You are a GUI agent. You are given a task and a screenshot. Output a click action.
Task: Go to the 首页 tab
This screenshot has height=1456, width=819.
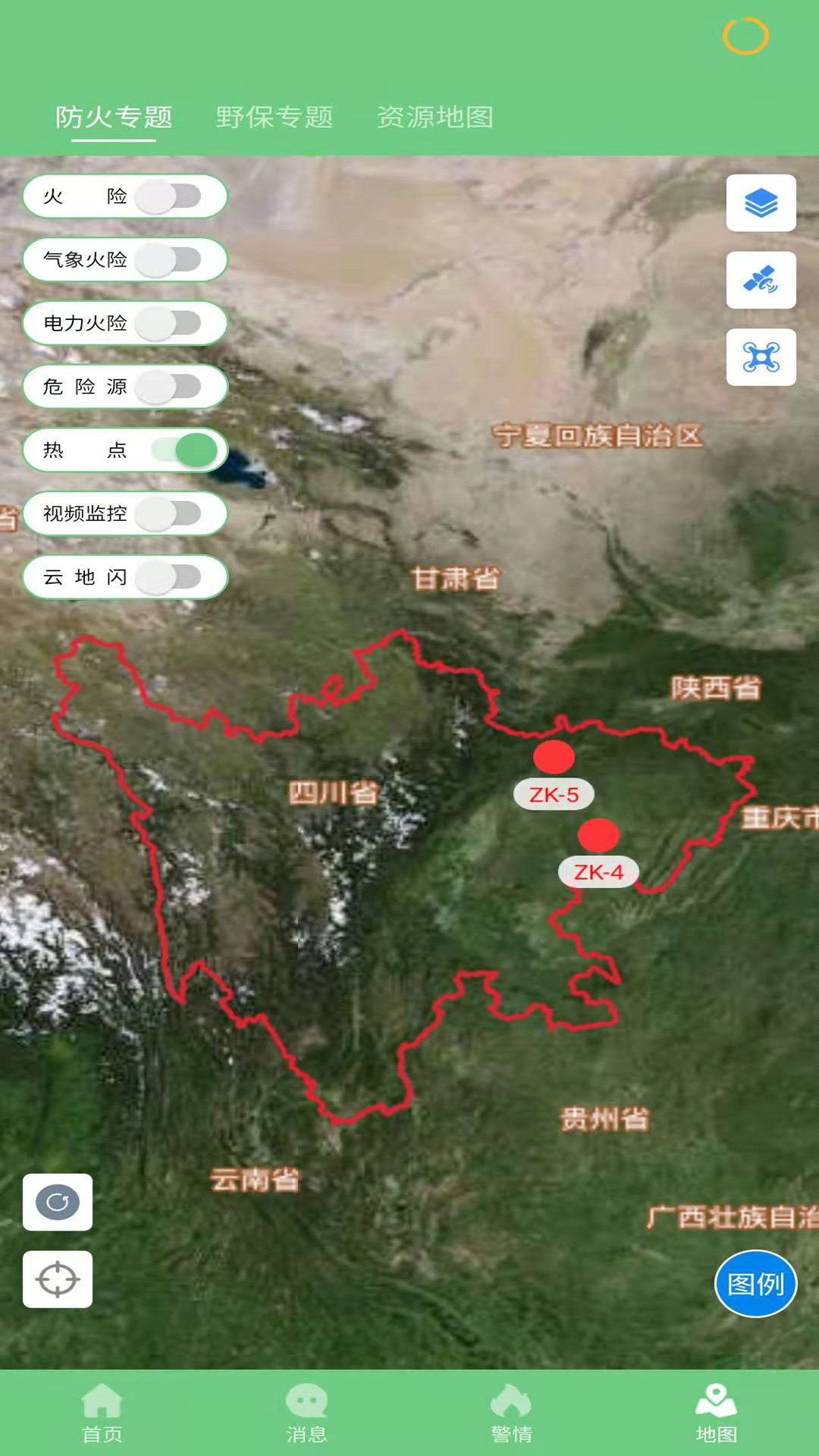click(102, 1413)
